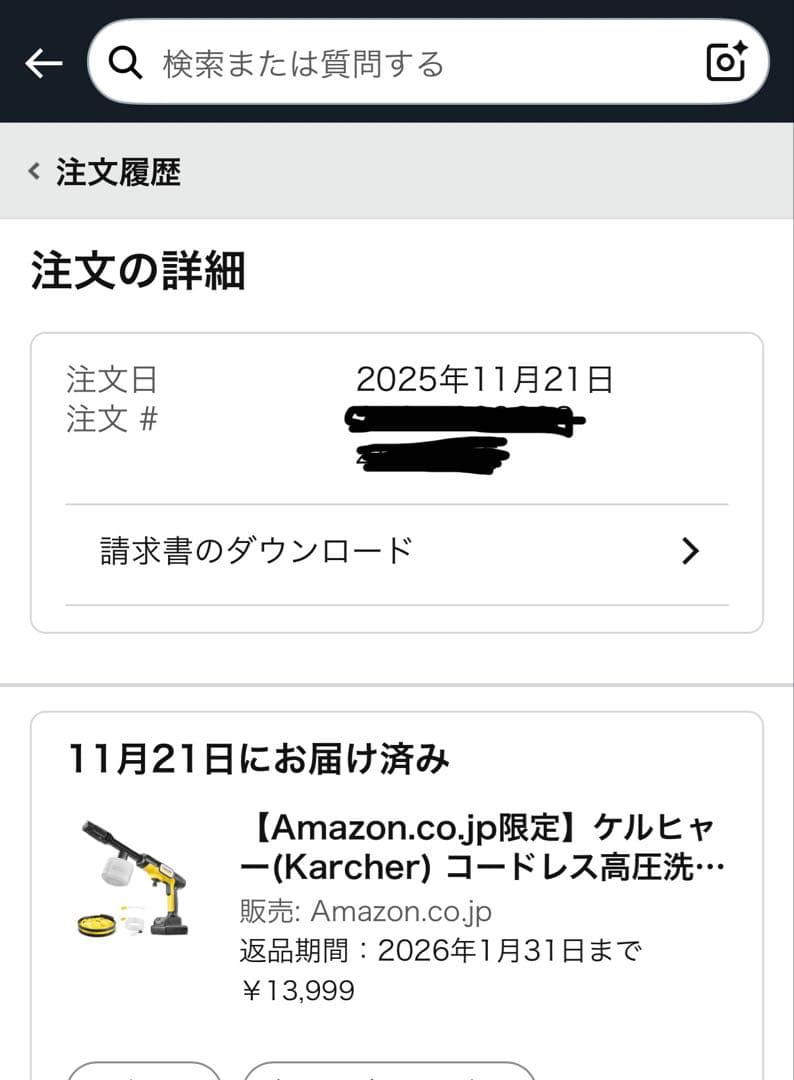The width and height of the screenshot is (794, 1080).
Task: Tap the order date 2025年11月21日
Action: point(485,378)
